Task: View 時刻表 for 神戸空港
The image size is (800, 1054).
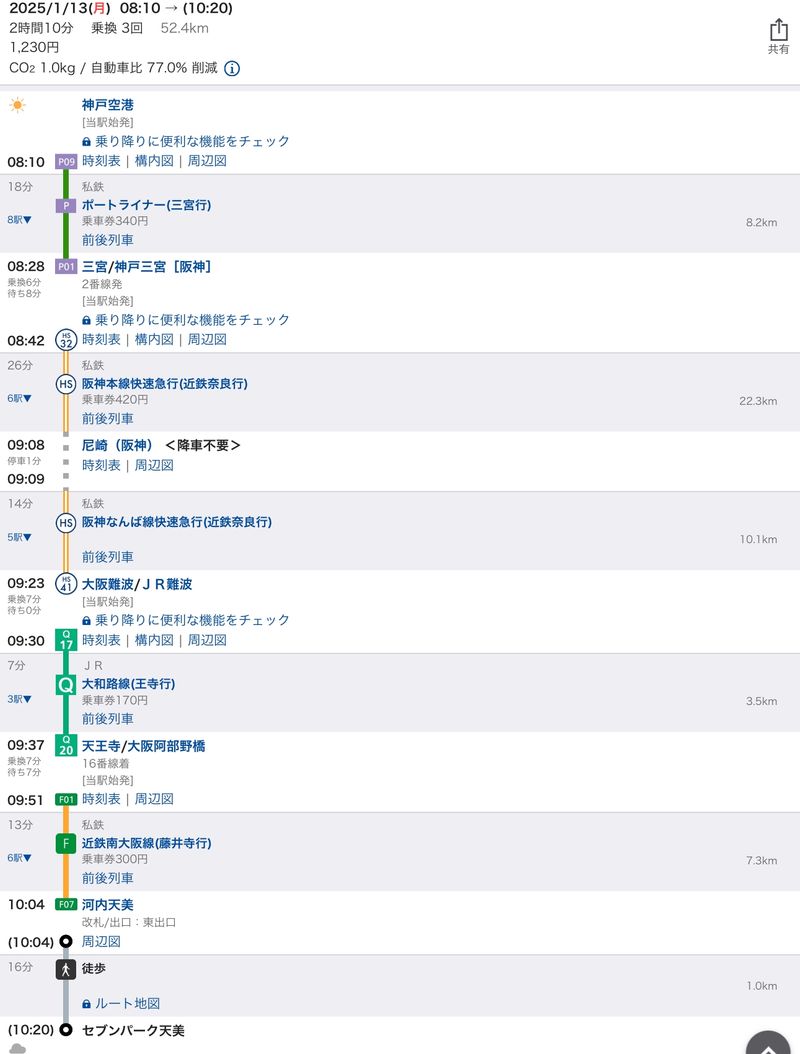Action: (101, 161)
